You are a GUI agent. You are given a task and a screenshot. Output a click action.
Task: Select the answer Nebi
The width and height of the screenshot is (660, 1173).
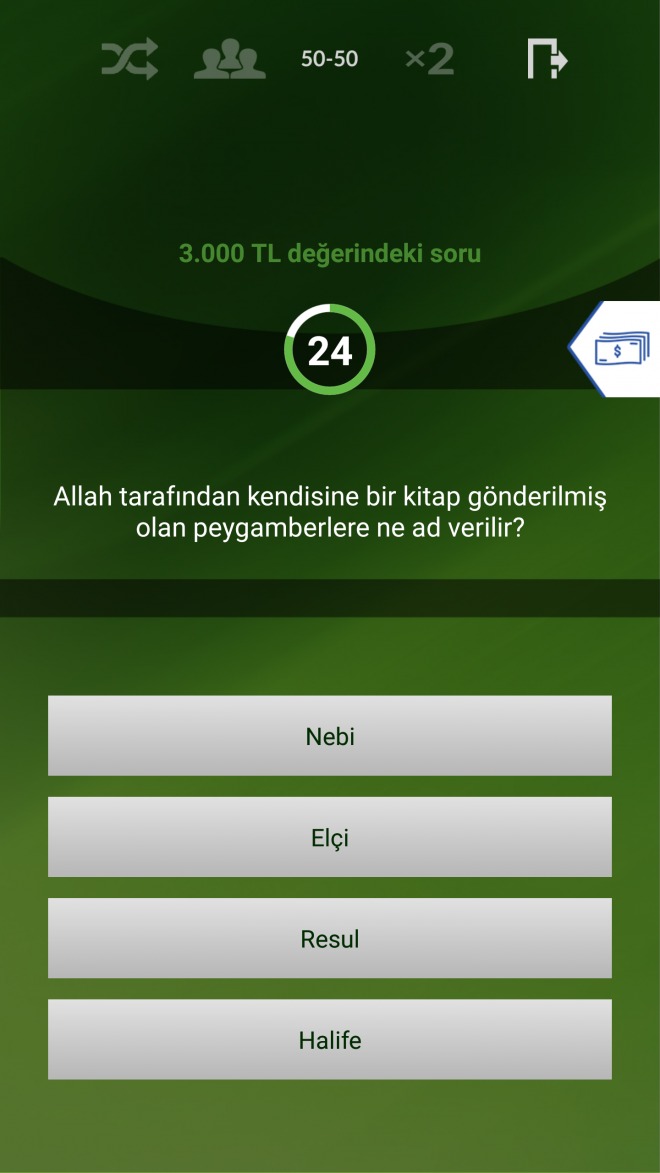(x=330, y=736)
